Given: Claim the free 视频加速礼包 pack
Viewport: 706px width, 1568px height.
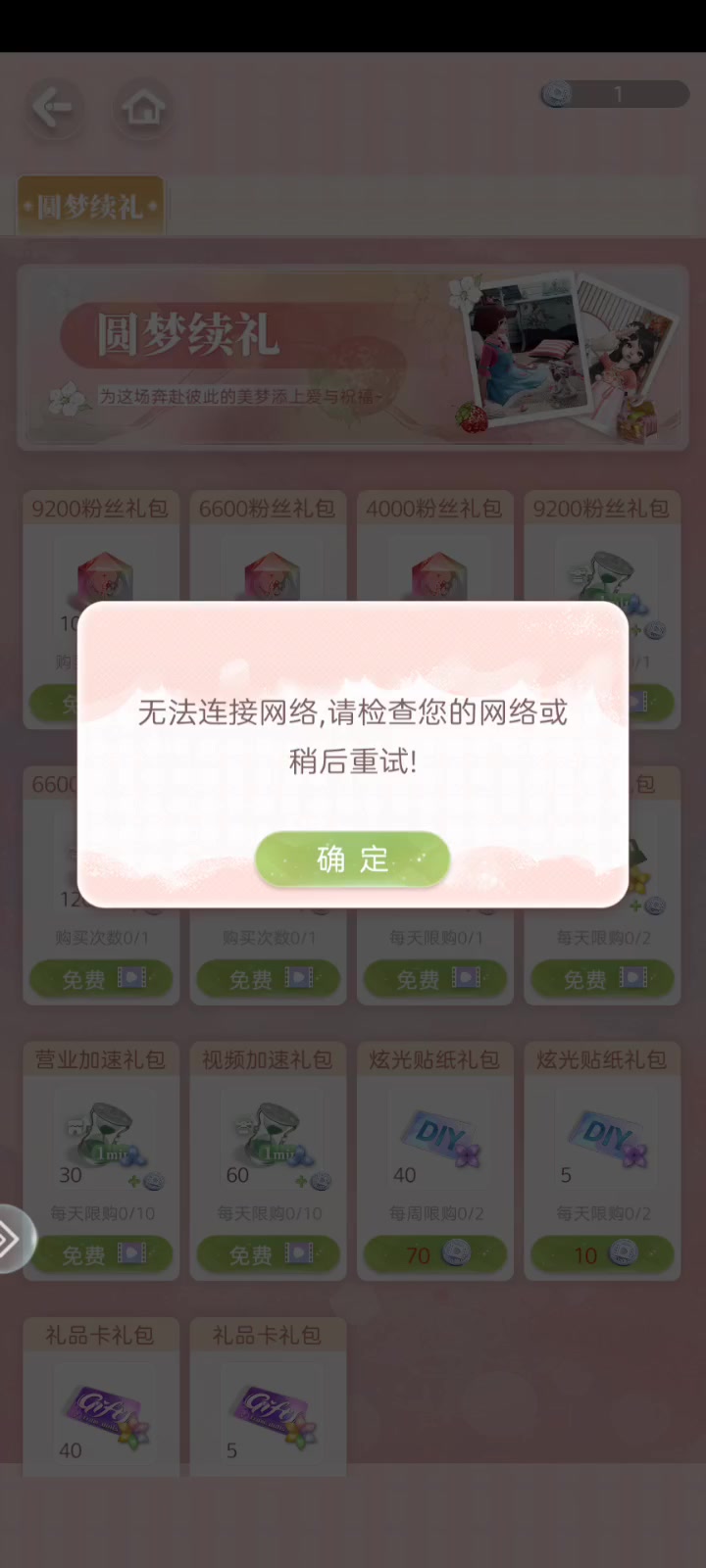Looking at the screenshot, I should click(268, 1253).
